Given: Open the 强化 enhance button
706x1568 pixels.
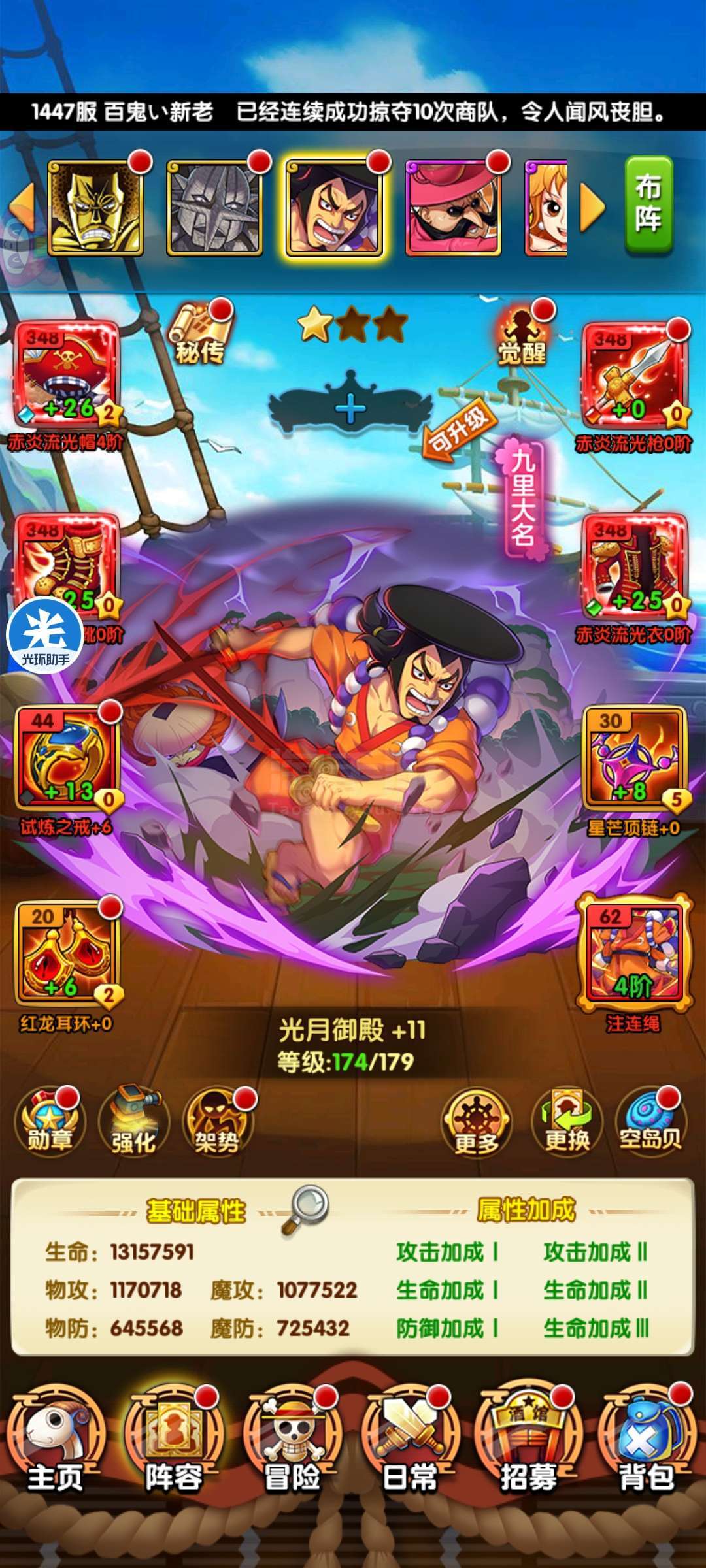Looking at the screenshot, I should tap(134, 1122).
